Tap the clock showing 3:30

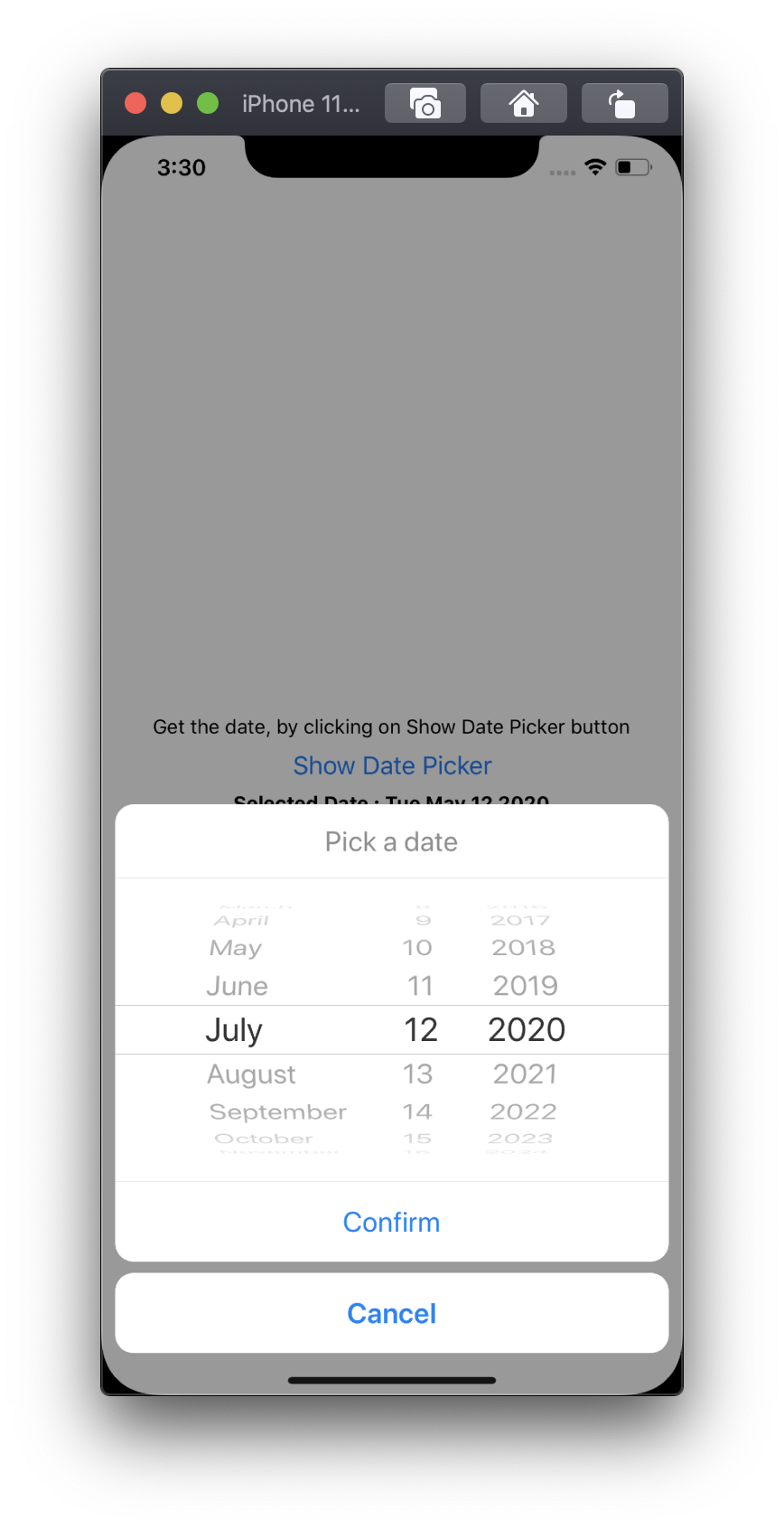(x=181, y=167)
